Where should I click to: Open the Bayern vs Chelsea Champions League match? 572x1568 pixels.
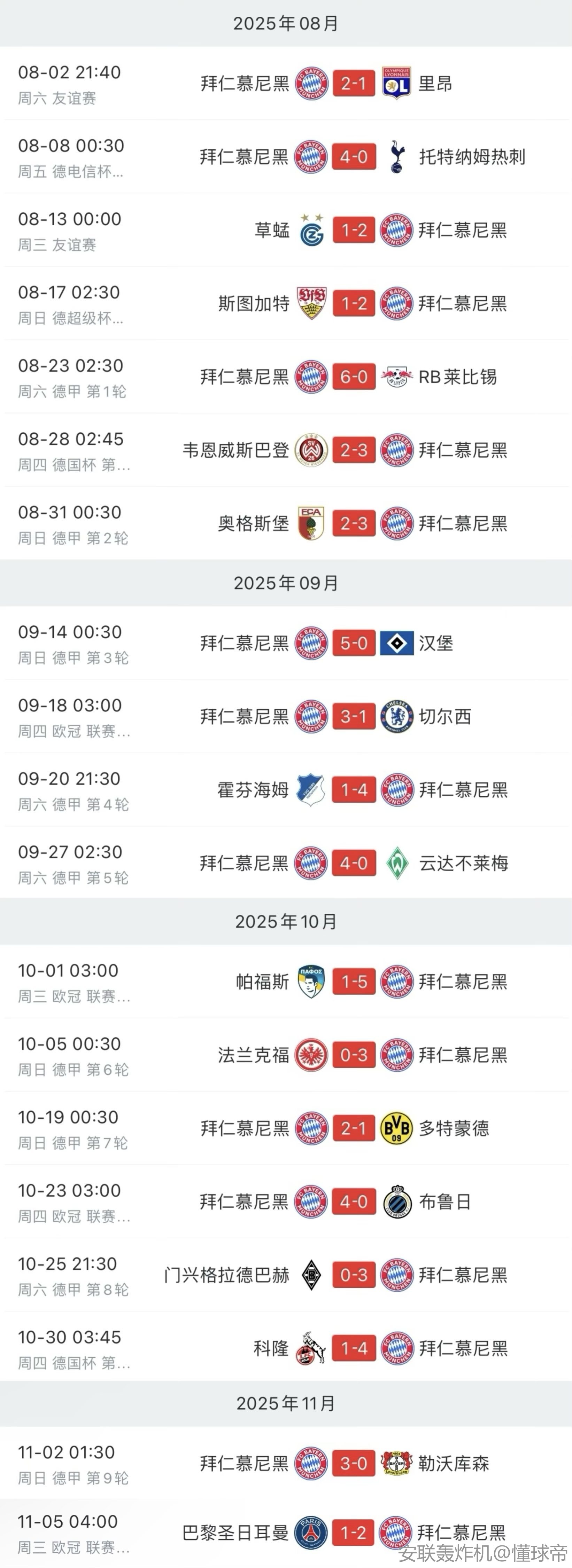pos(353,716)
